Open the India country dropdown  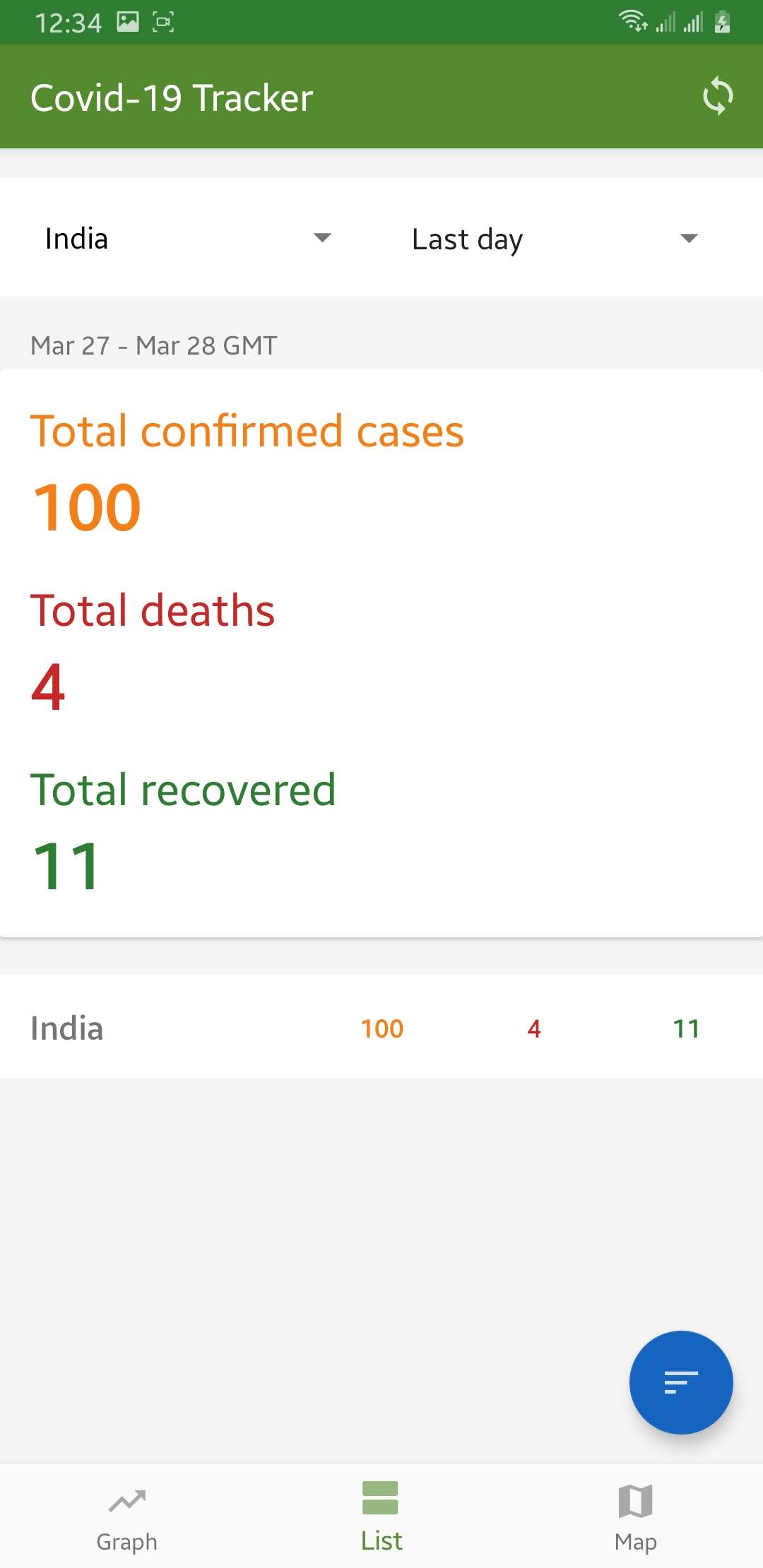coord(188,238)
